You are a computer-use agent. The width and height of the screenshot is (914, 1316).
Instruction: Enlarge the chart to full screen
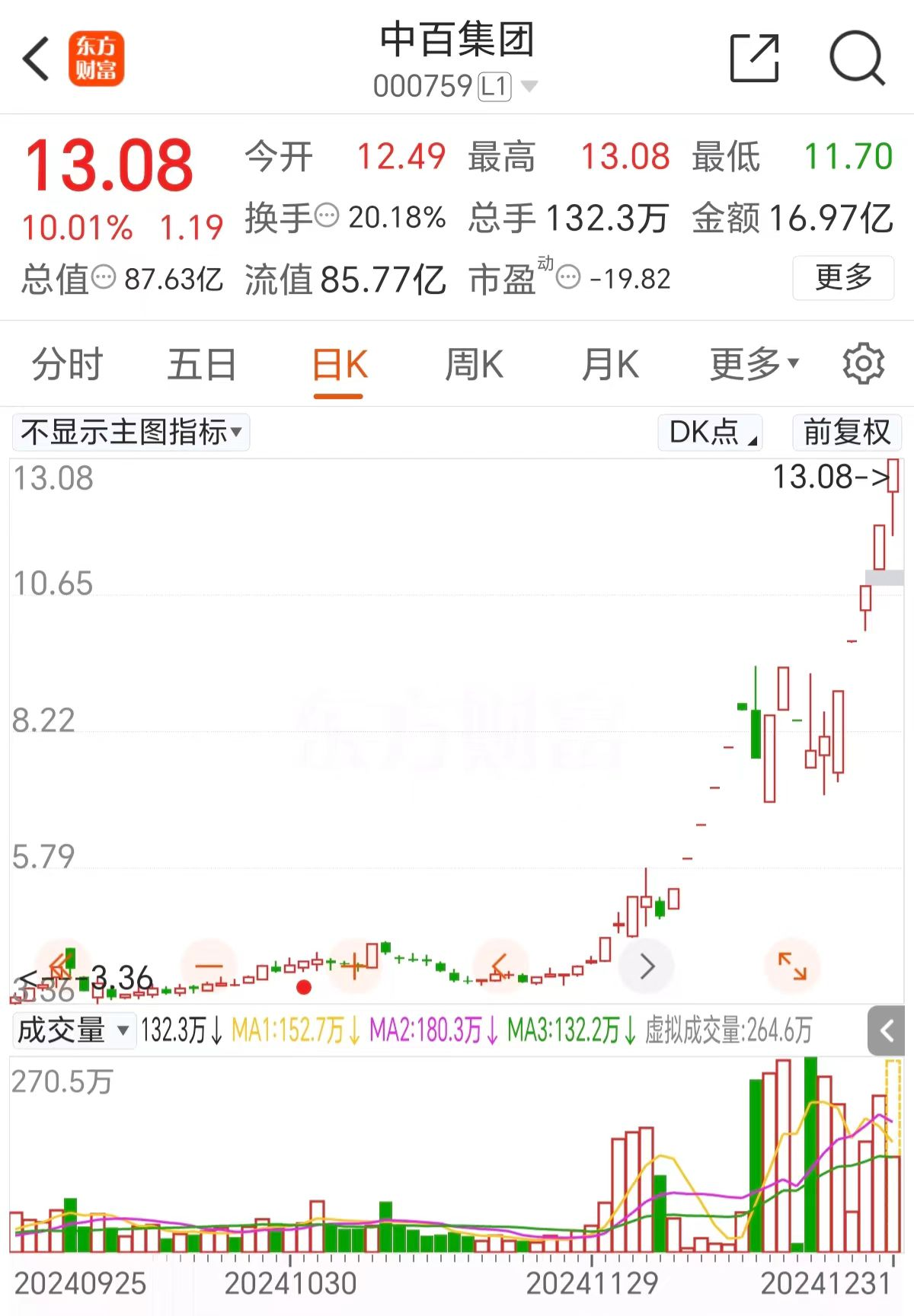point(791,966)
